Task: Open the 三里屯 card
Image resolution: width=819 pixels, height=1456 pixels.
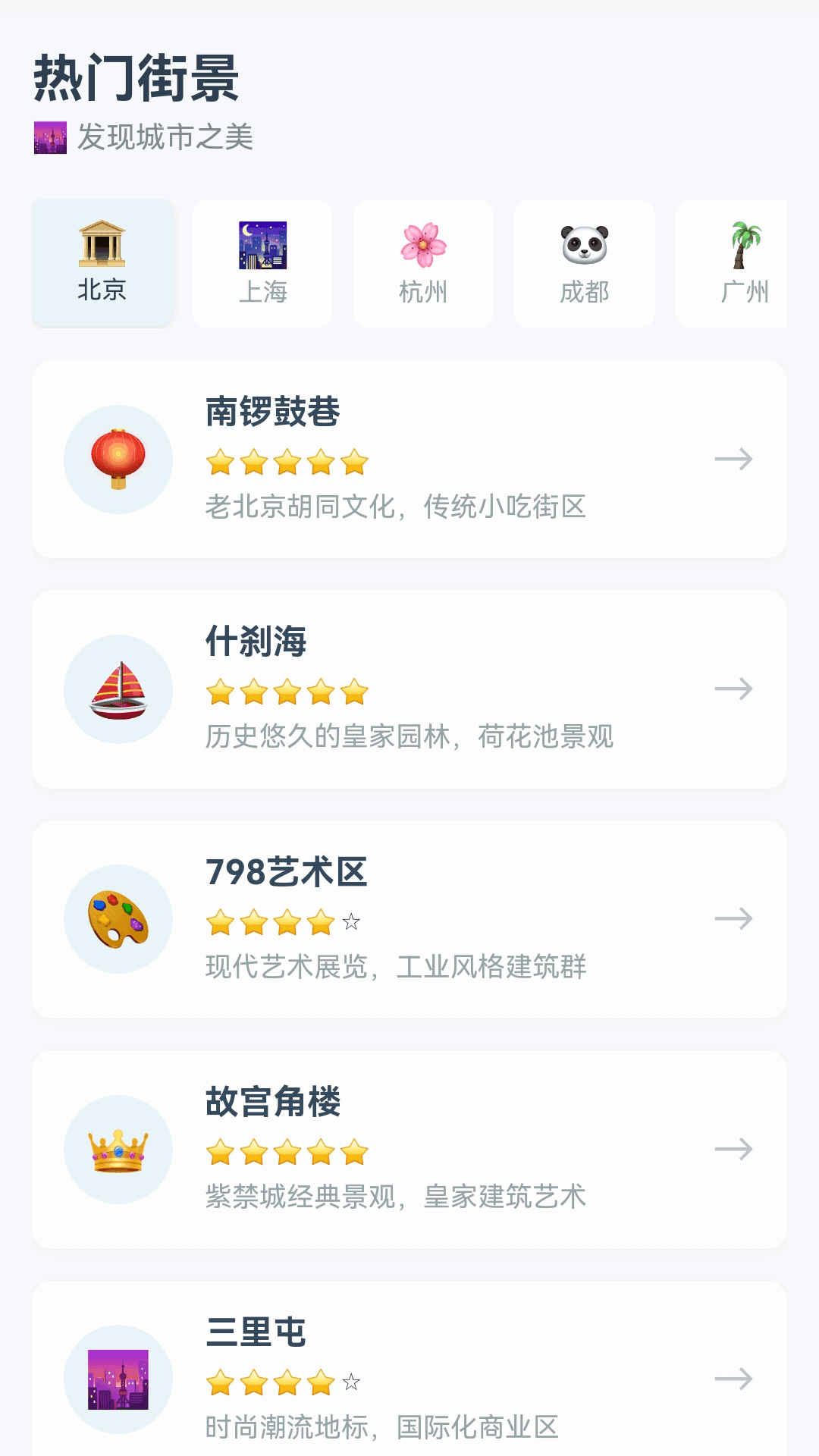Action: (x=409, y=1369)
